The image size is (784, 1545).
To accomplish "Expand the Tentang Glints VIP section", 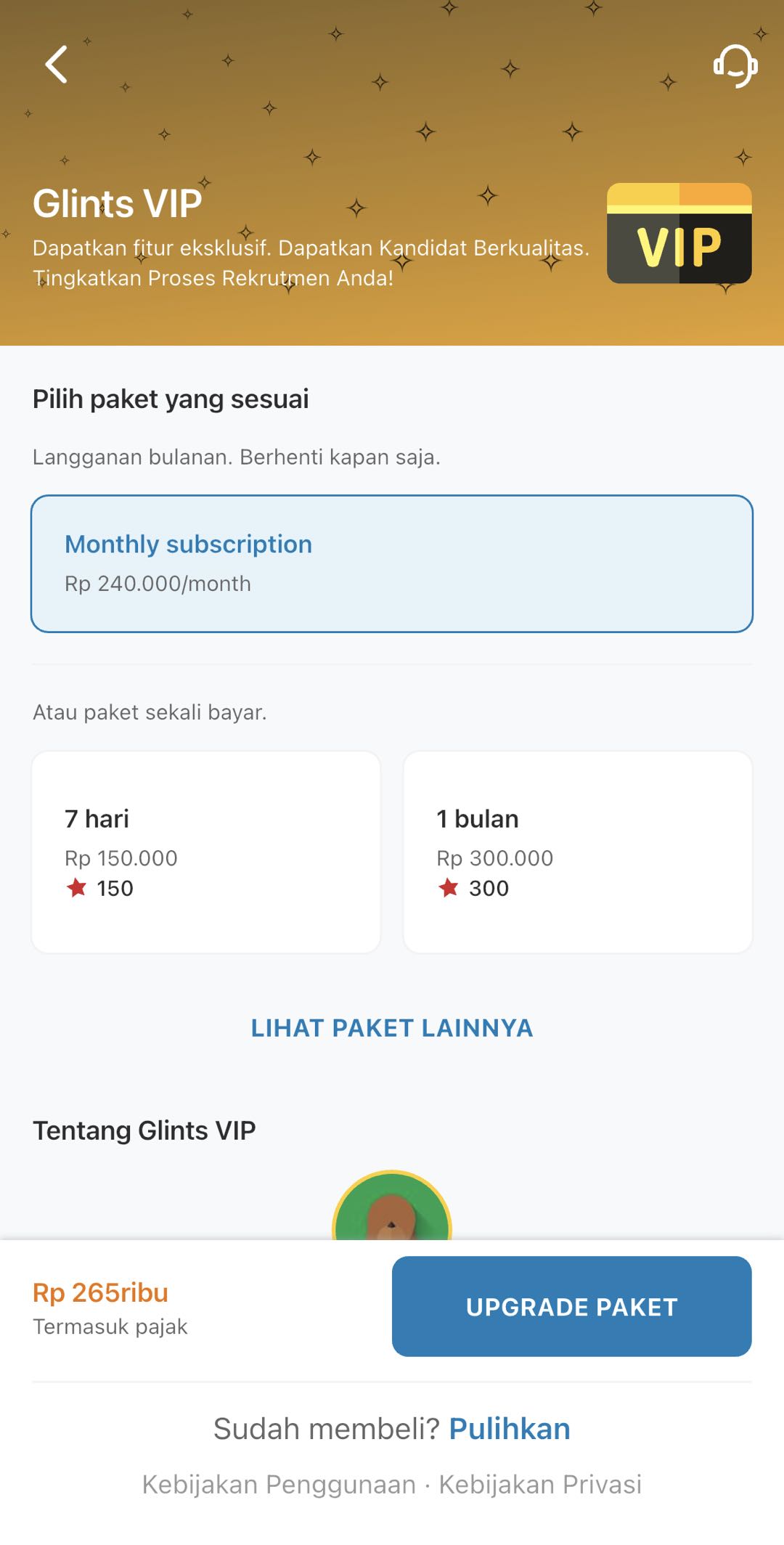I will point(143,1130).
